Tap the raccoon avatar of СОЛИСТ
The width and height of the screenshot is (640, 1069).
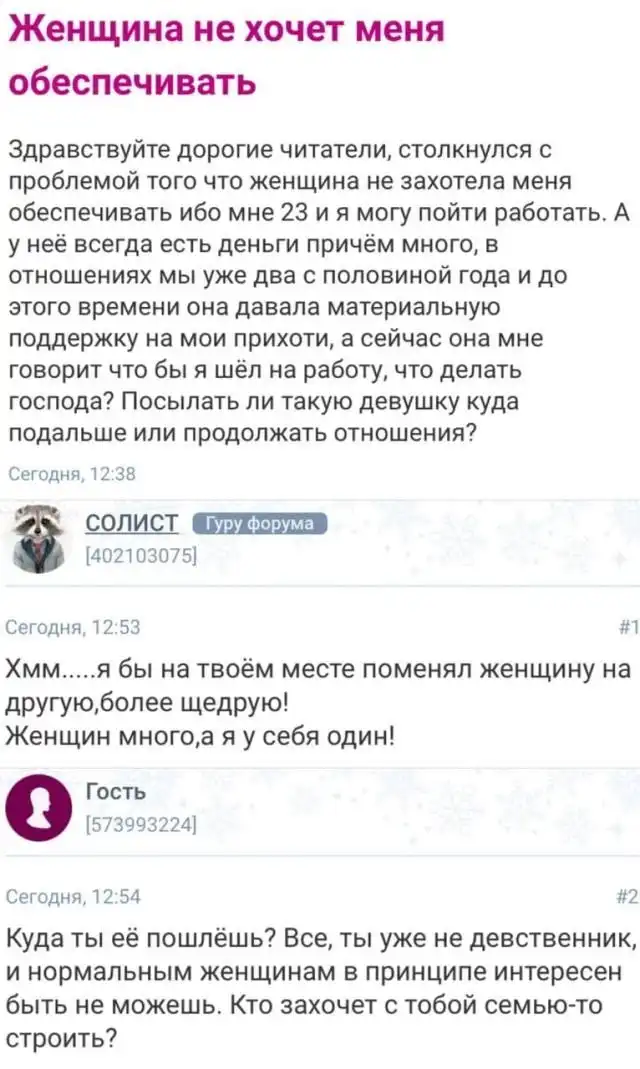coord(43,540)
